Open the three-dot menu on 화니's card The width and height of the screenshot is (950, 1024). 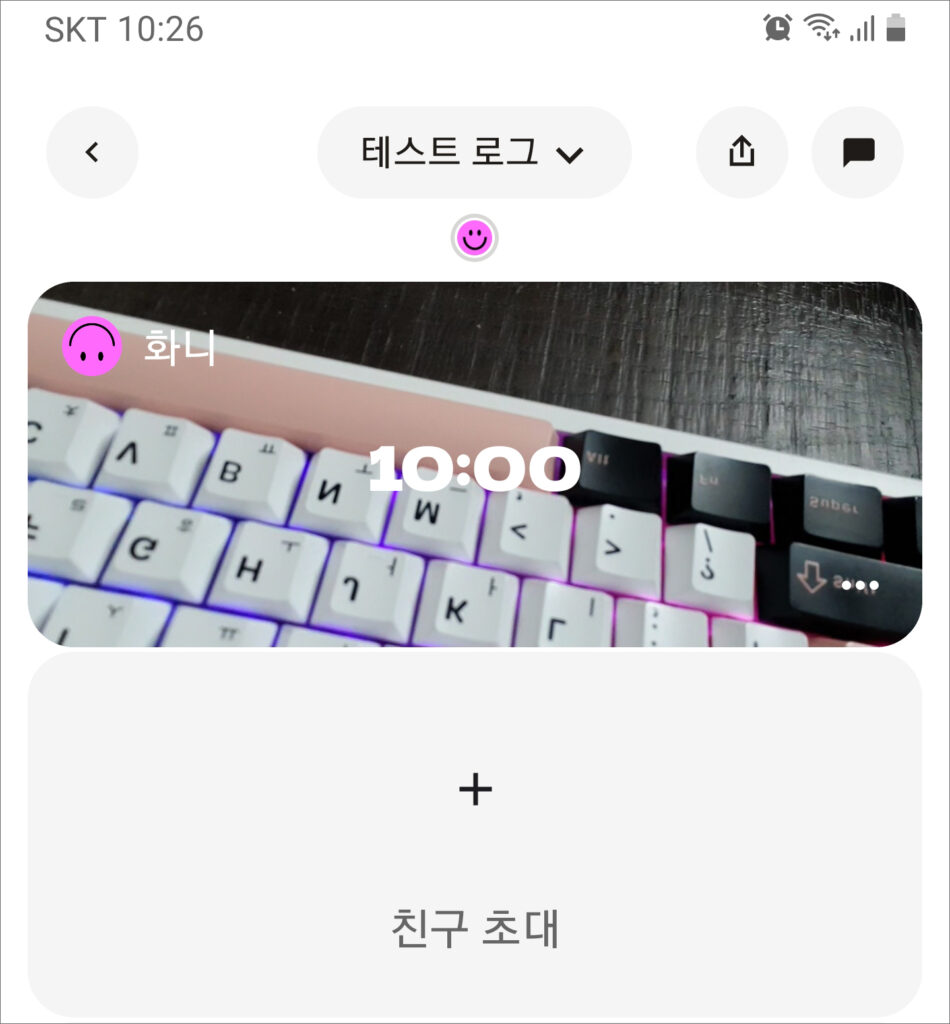pos(860,585)
